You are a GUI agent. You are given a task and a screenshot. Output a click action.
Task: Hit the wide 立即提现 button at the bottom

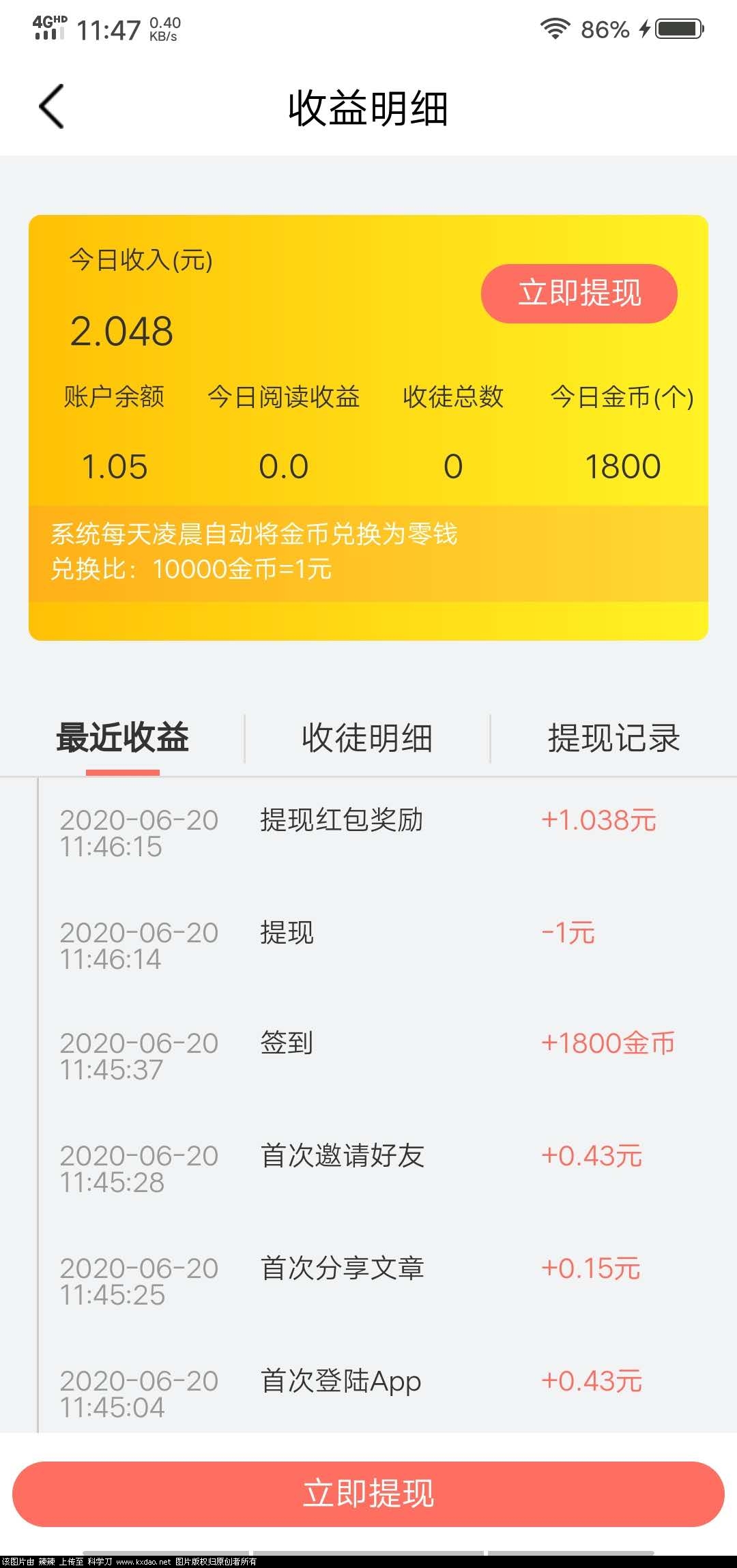pyautogui.click(x=369, y=1493)
